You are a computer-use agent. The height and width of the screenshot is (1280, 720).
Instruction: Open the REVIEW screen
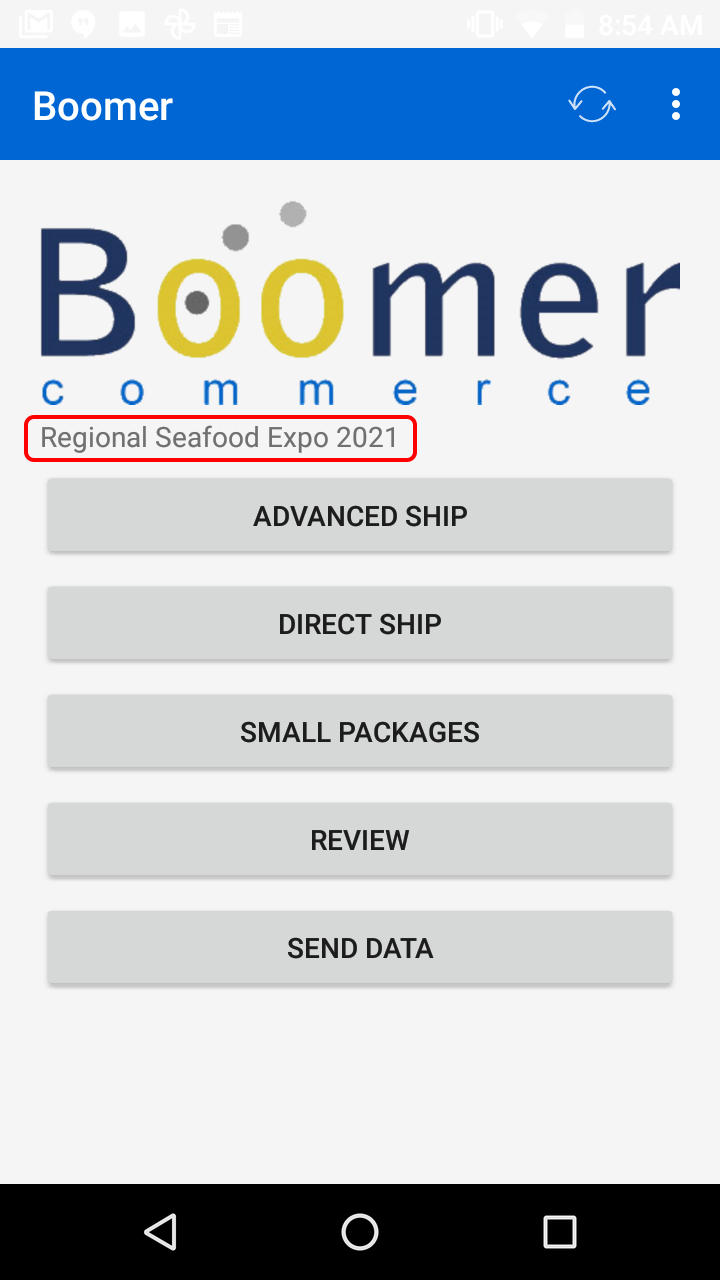(x=359, y=839)
